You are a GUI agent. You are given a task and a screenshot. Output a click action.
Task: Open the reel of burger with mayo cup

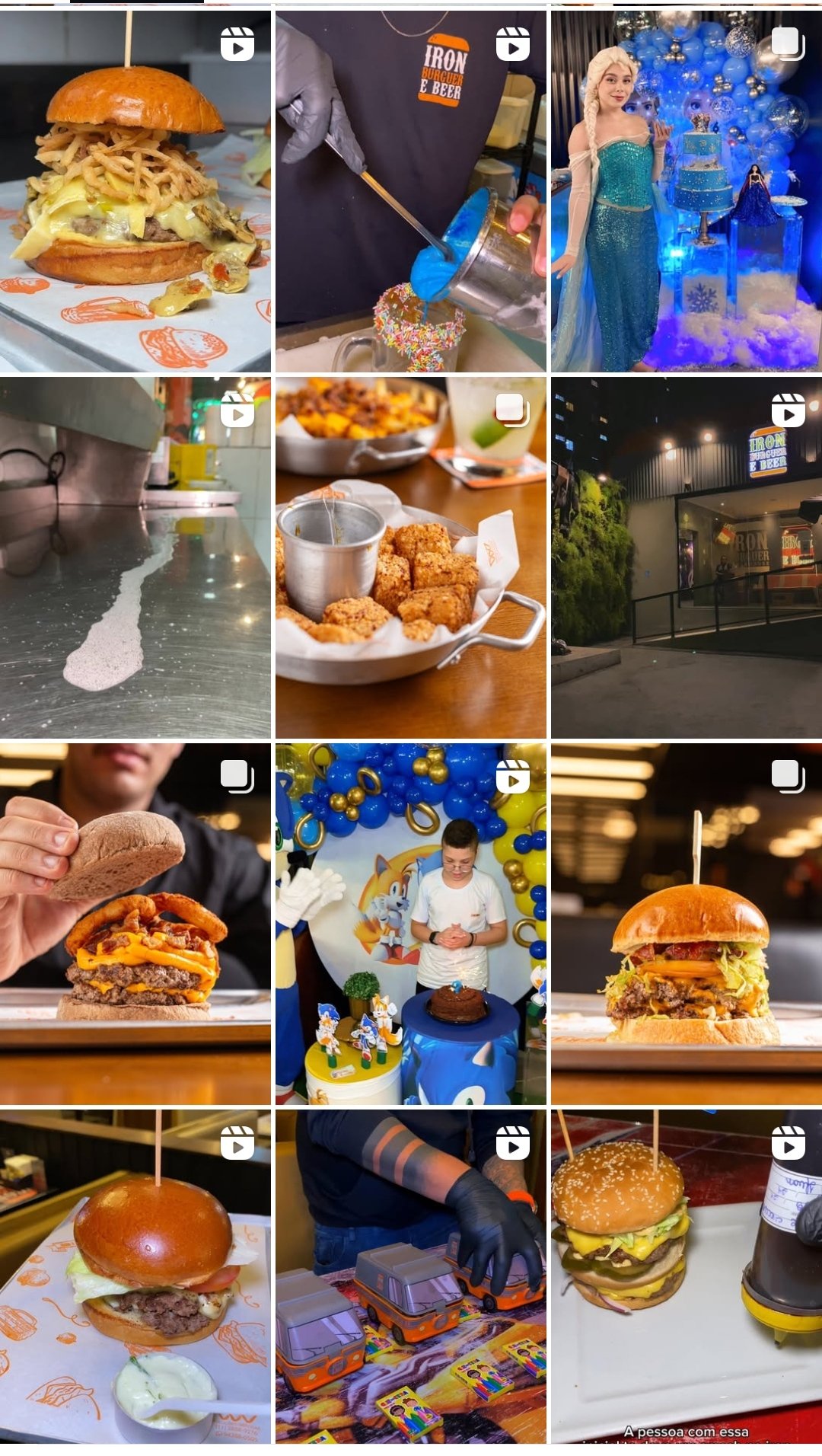pyautogui.click(x=135, y=1276)
